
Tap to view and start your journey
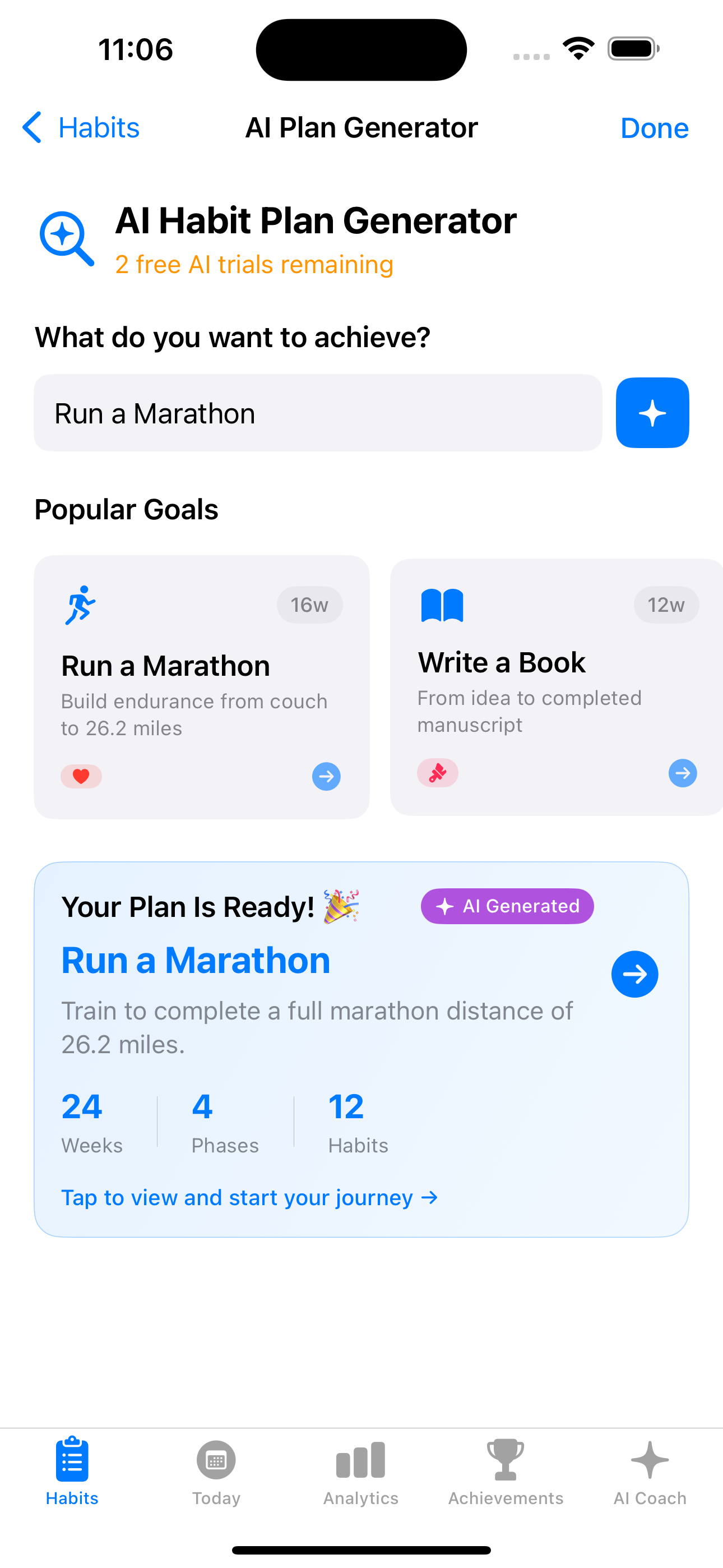pyautogui.click(x=249, y=1198)
